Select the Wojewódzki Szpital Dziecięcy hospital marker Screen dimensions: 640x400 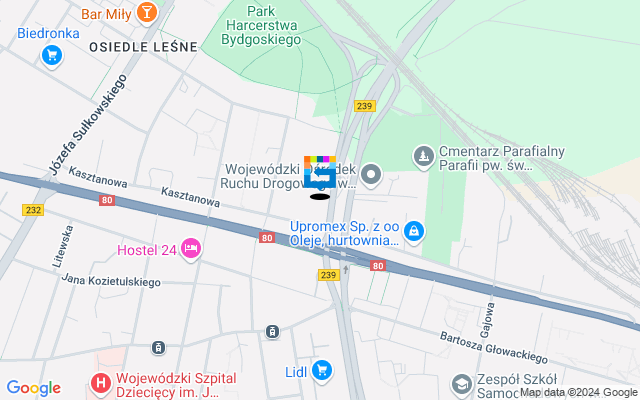tap(100, 382)
